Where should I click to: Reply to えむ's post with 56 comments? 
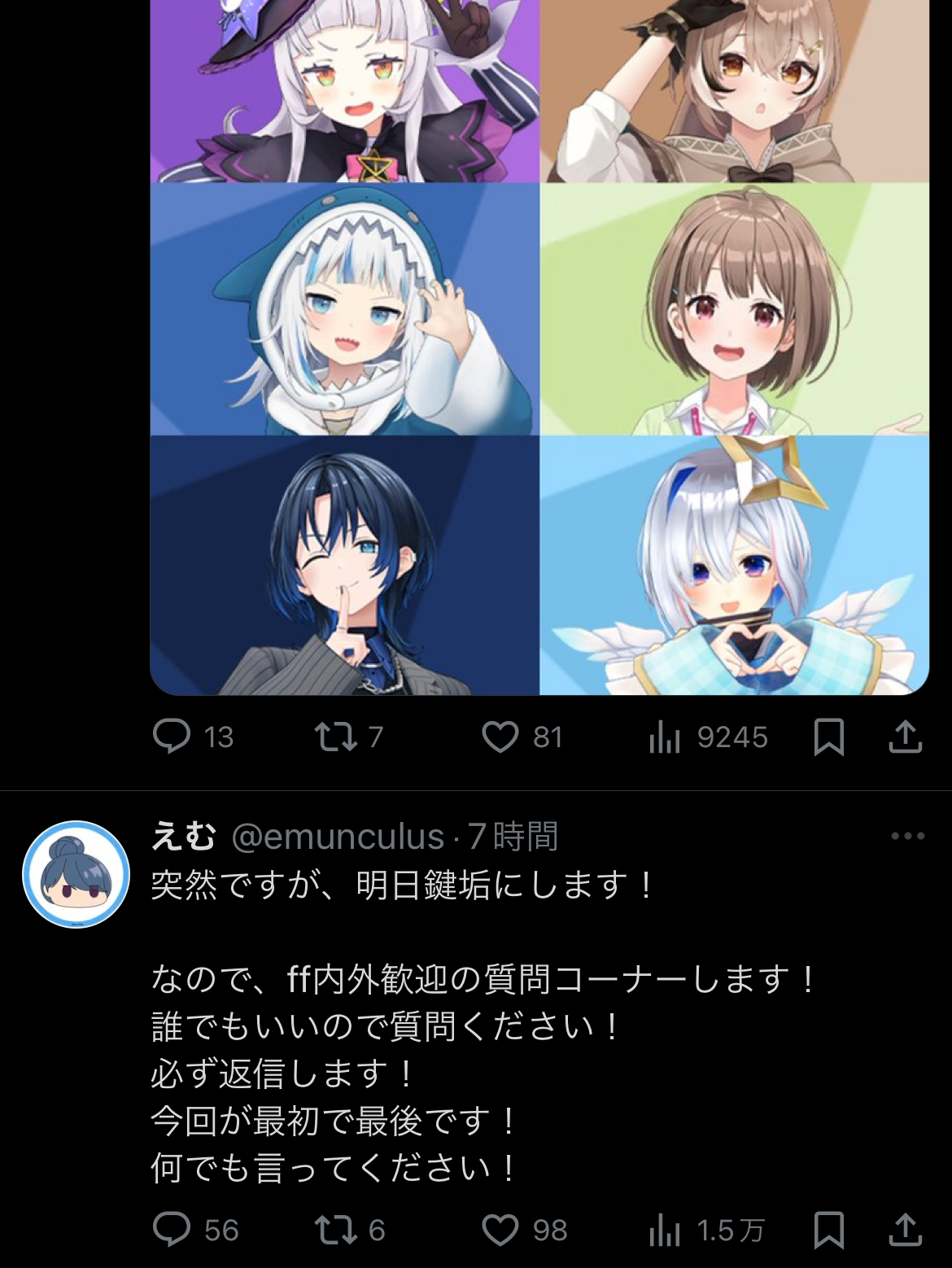(172, 1230)
